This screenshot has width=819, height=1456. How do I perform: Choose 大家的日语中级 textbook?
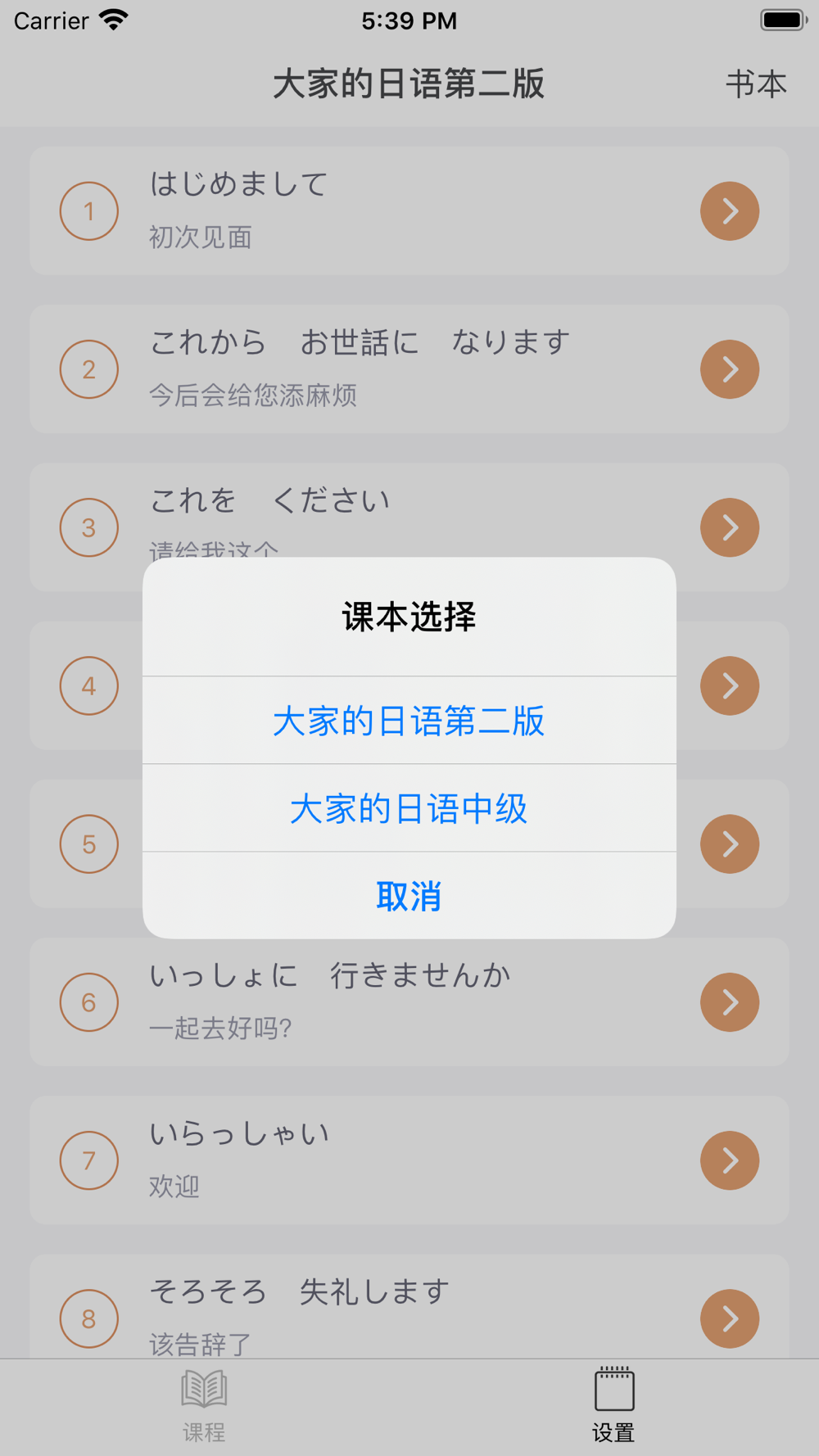pos(409,808)
